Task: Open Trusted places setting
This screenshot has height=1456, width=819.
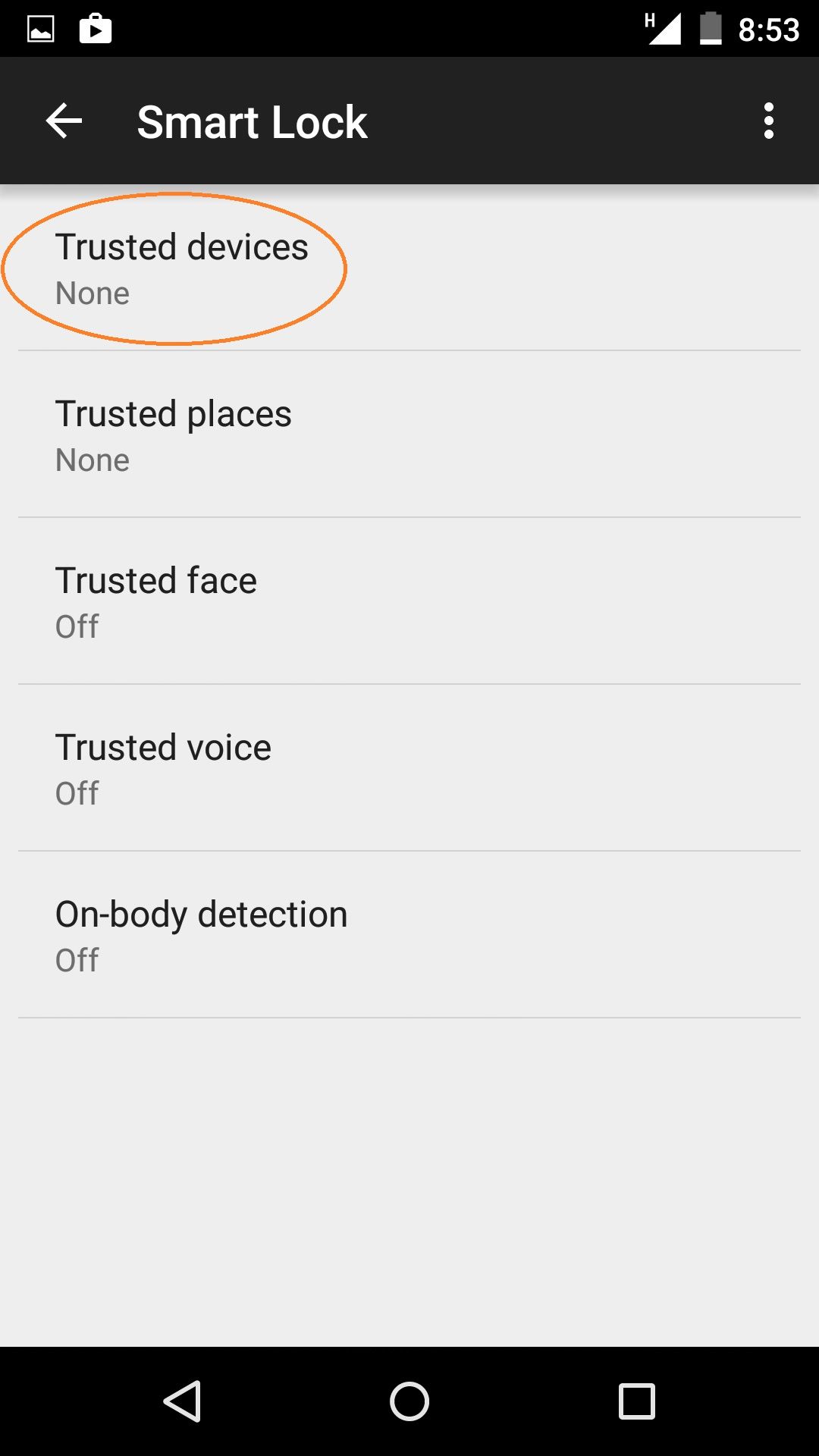Action: [x=409, y=435]
